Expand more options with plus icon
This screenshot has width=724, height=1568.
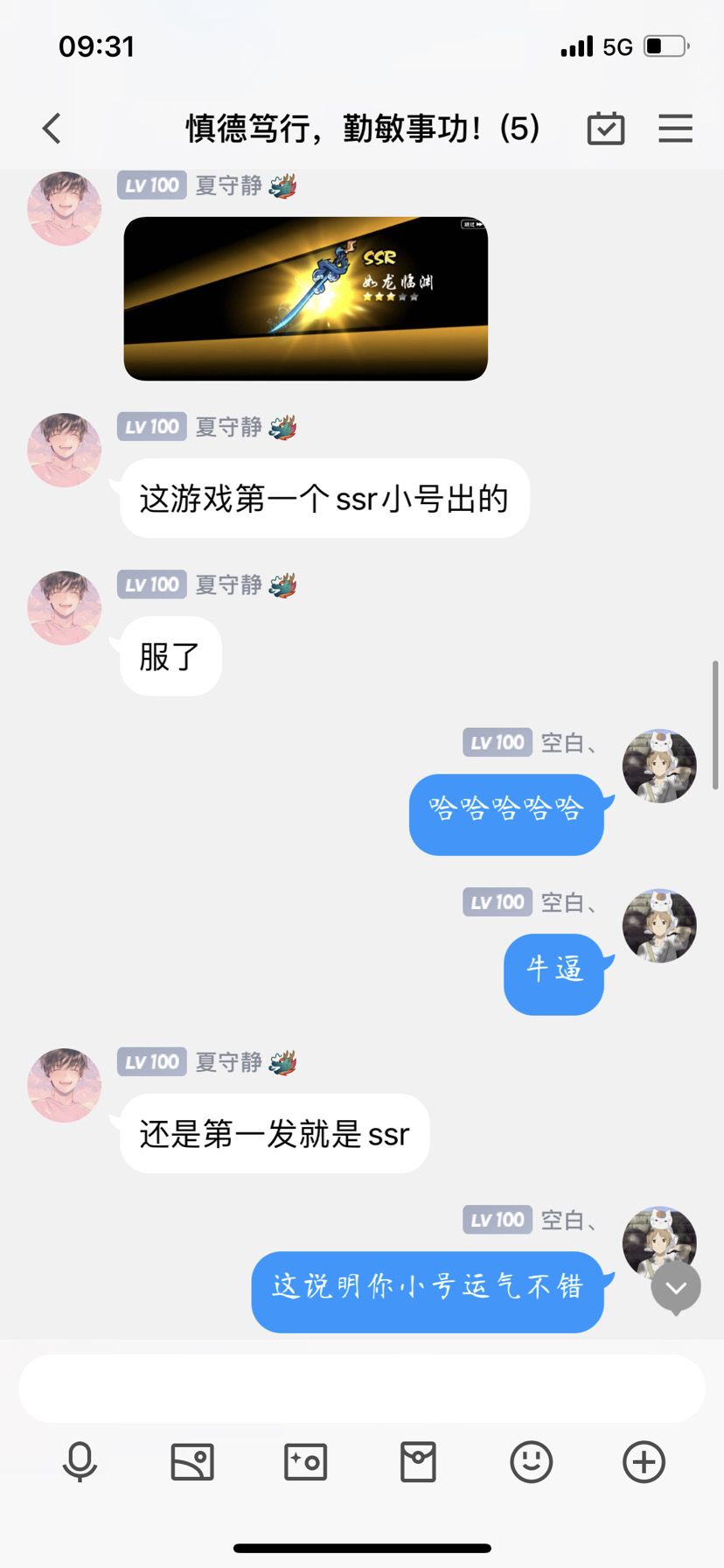644,1462
